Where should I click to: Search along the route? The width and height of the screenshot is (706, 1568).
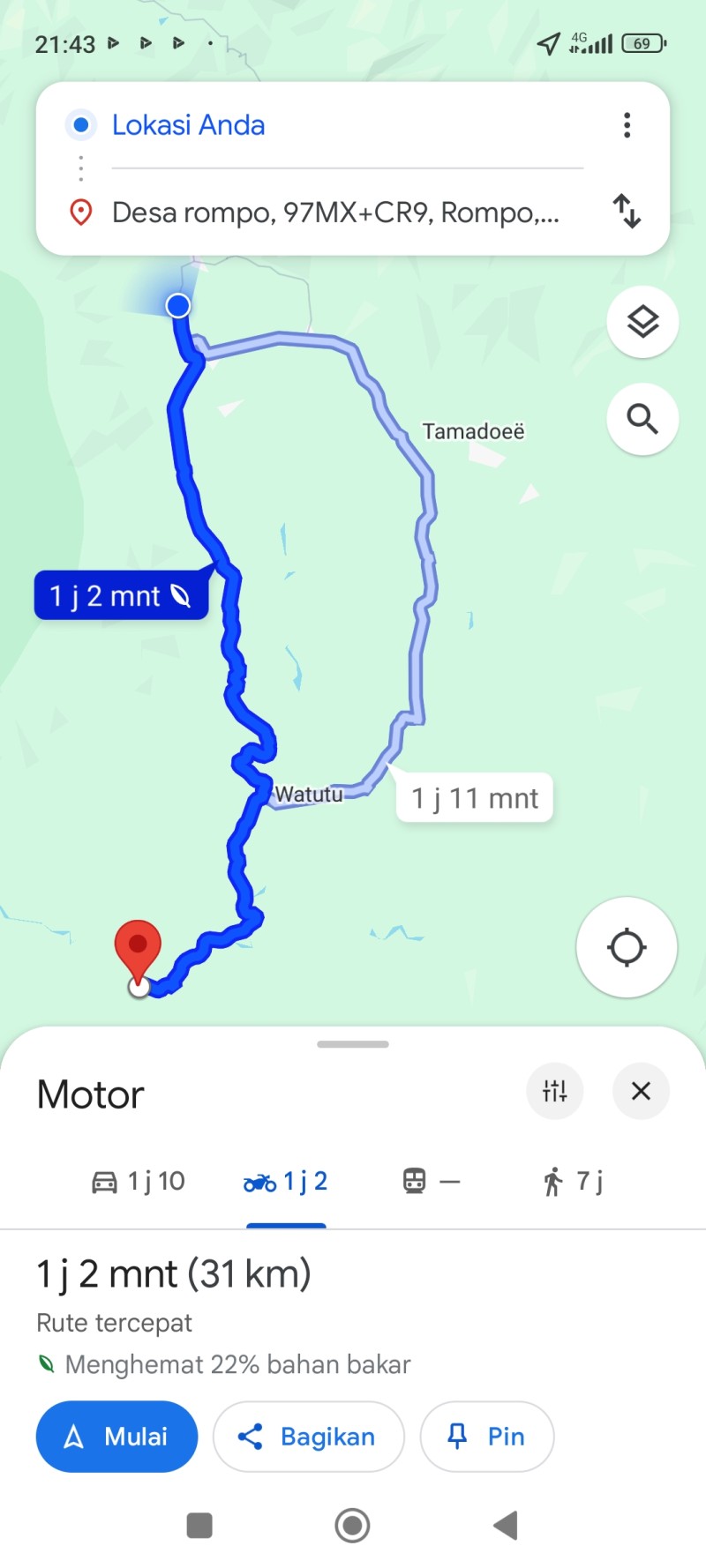point(642,419)
